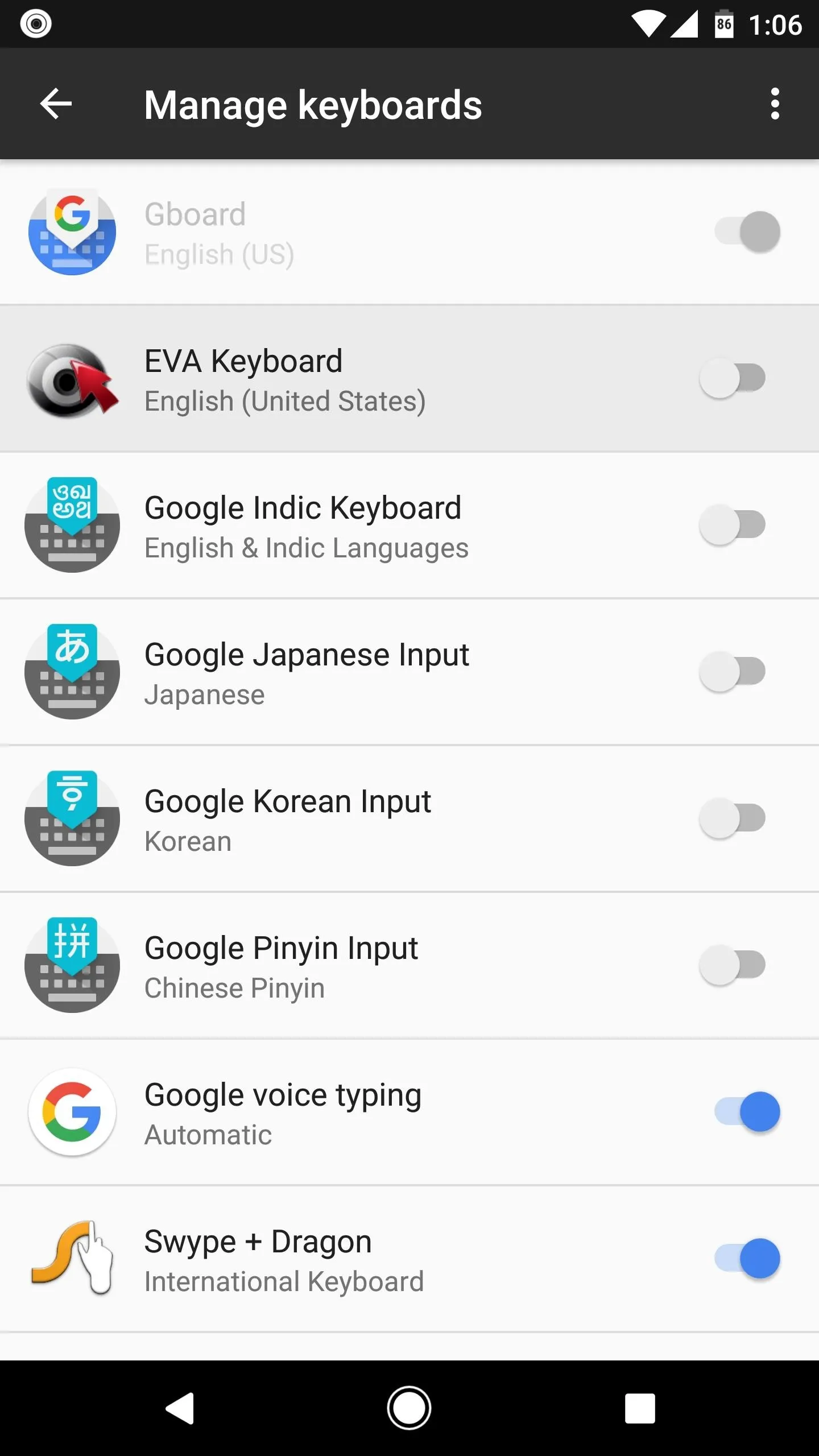This screenshot has height=1456, width=819.
Task: Disable Google voice typing
Action: (747, 1112)
